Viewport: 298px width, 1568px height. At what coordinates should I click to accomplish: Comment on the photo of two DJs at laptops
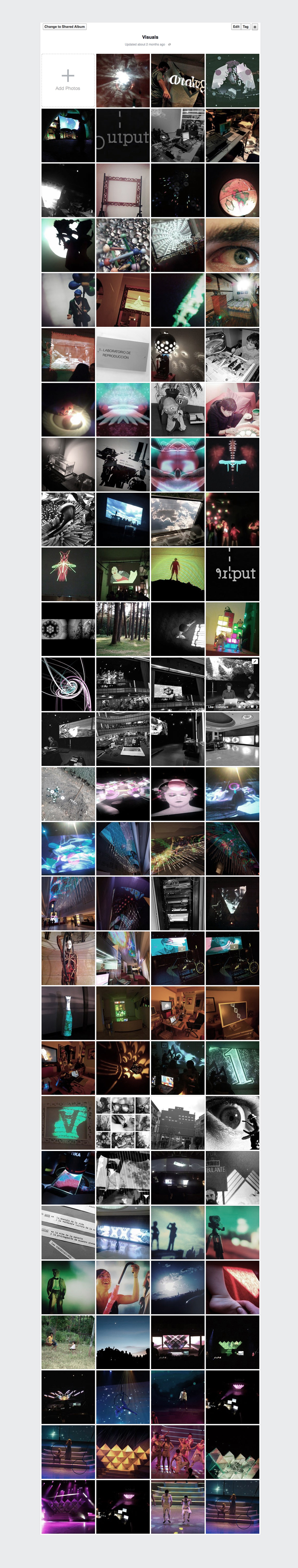pyautogui.click(x=222, y=707)
